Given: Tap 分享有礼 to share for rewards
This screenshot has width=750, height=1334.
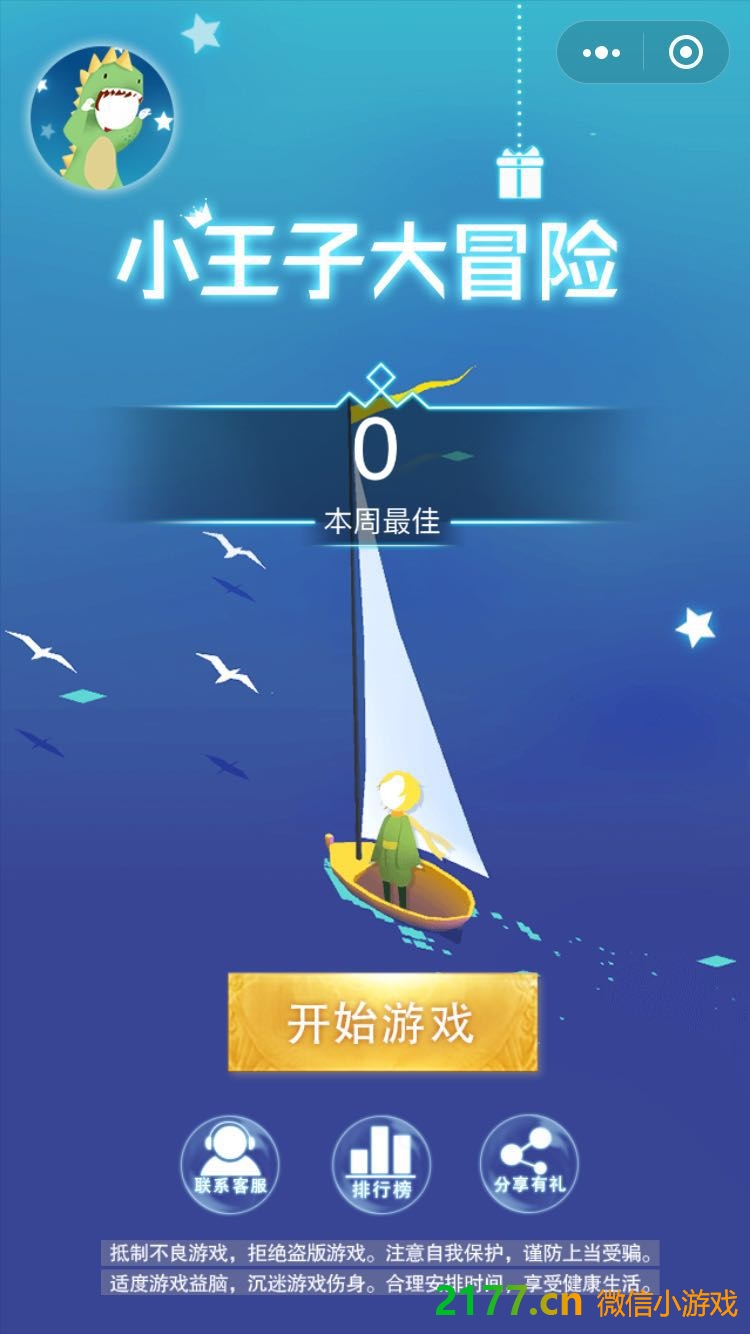Looking at the screenshot, I should (529, 1164).
